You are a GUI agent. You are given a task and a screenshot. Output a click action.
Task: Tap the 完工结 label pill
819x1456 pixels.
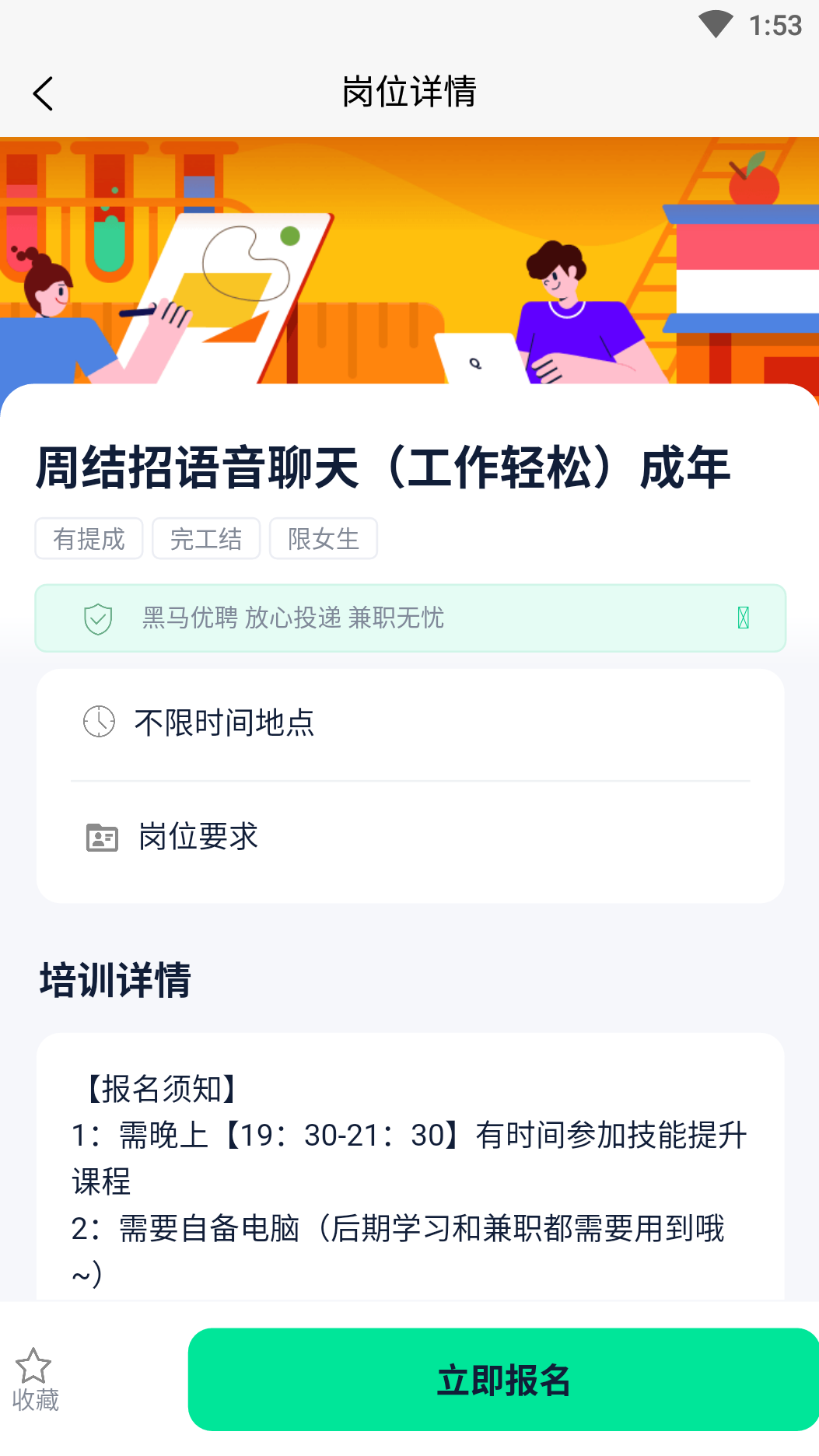pyautogui.click(x=205, y=538)
